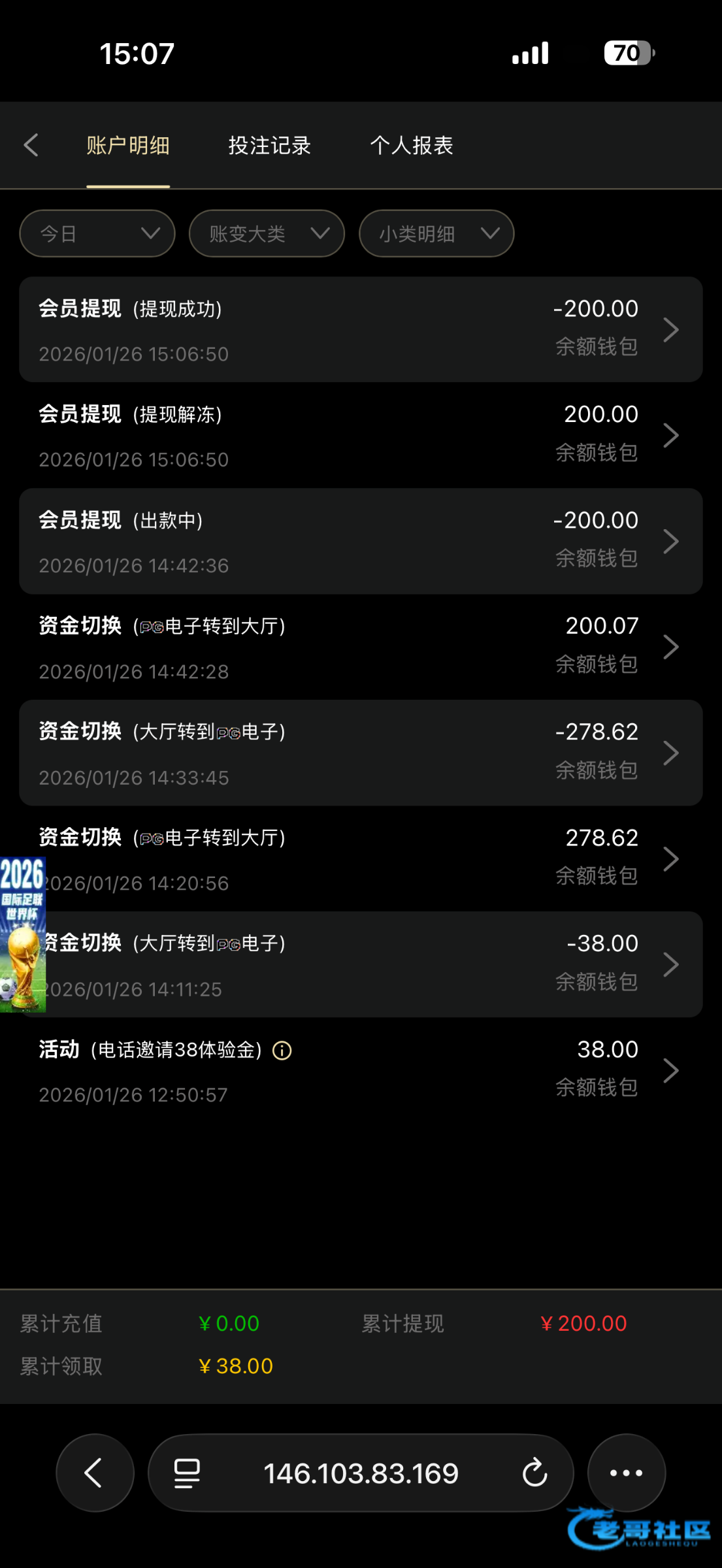Open the 2026 世界杯 floating banner
Image resolution: width=722 pixels, height=1568 pixels.
(22, 934)
